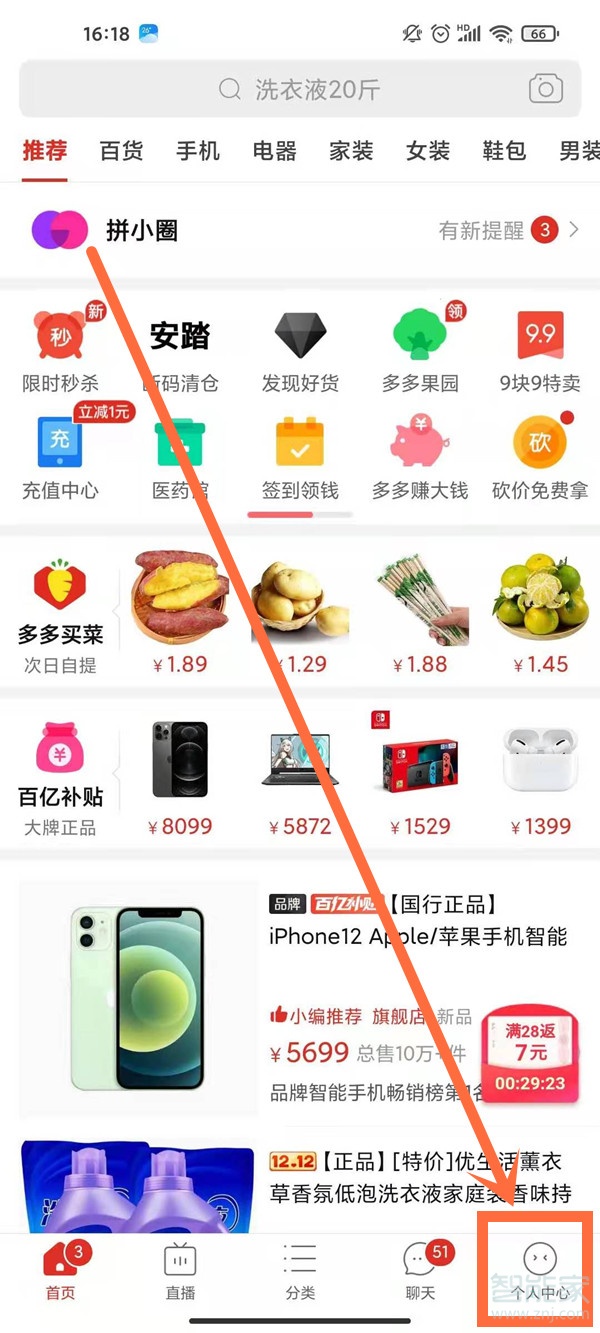Open the camera search icon
The image size is (600, 1333).
(x=546, y=89)
